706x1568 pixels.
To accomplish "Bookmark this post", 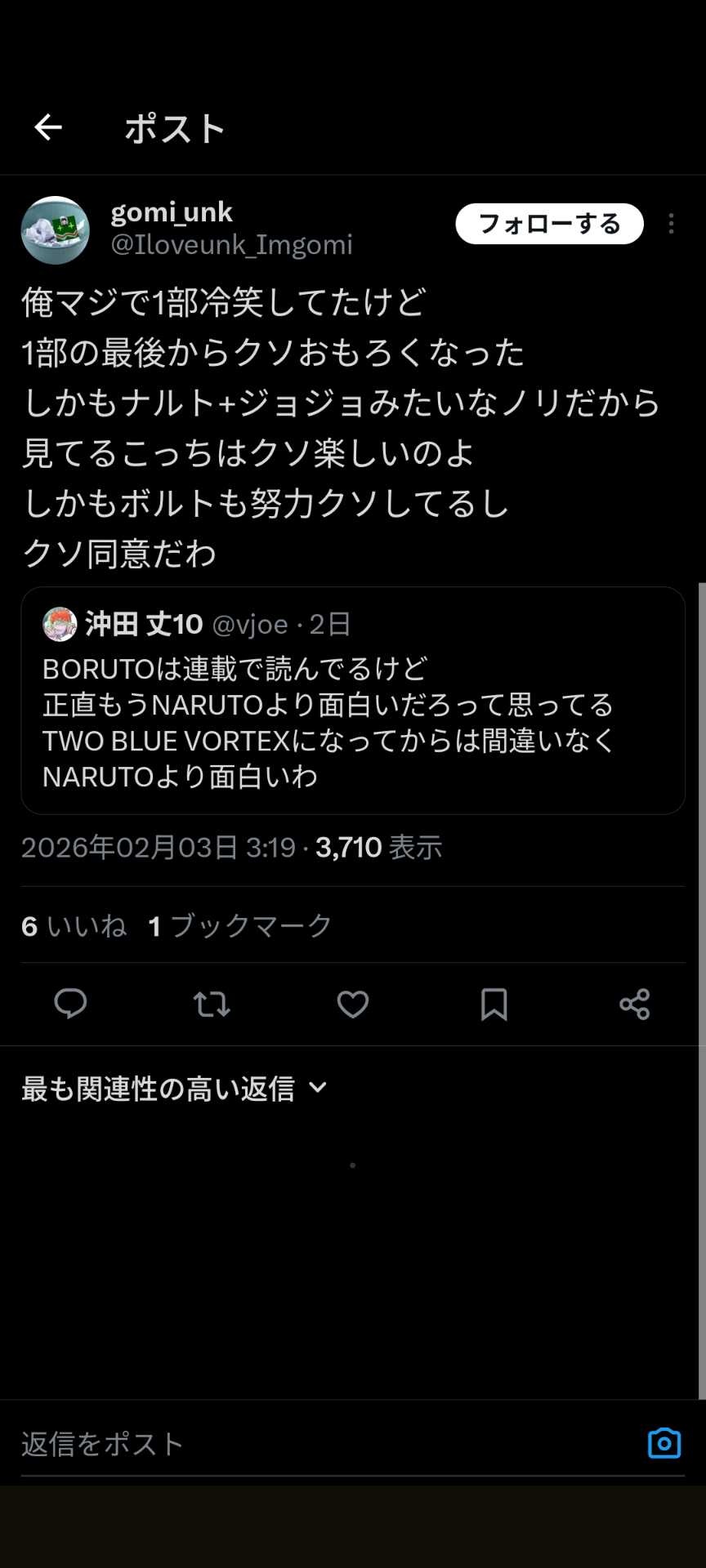I will pos(494,1004).
